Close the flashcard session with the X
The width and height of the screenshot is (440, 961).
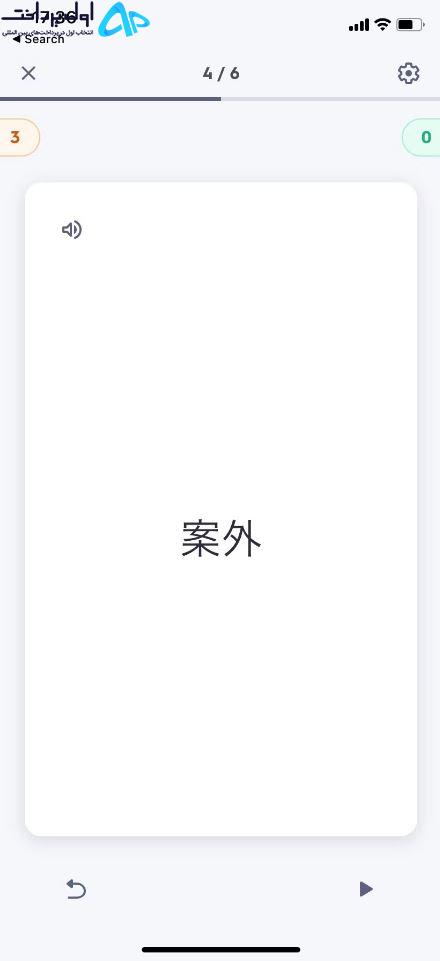28,74
